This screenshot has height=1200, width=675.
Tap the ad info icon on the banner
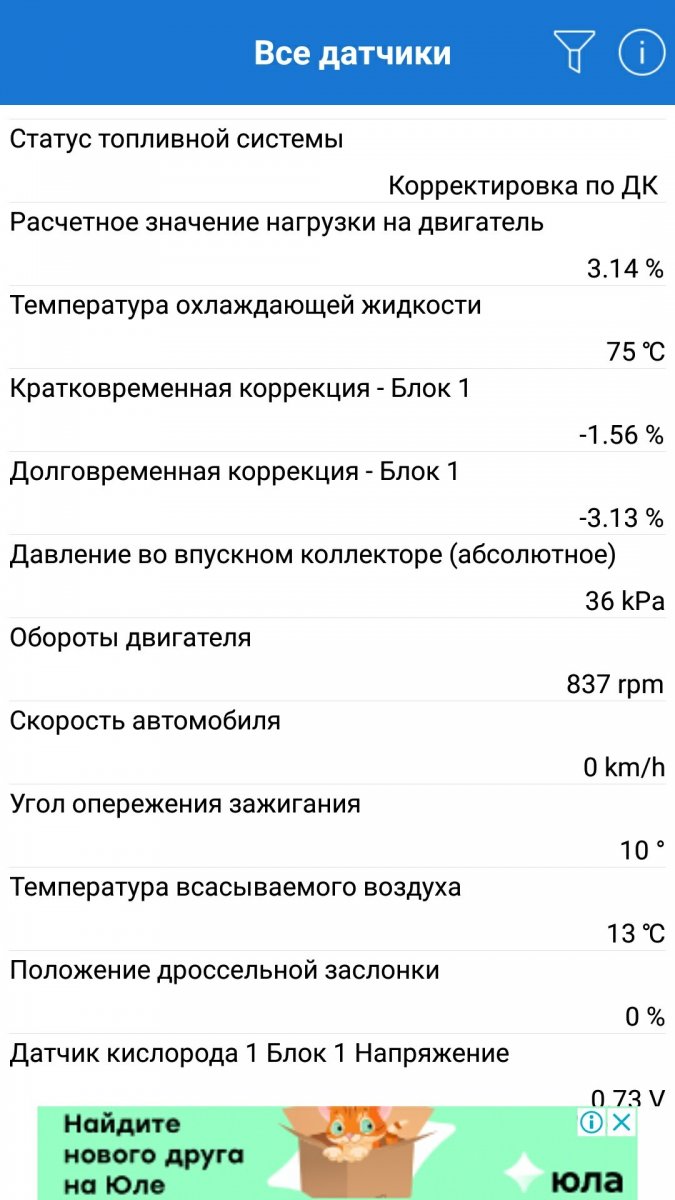(x=592, y=1122)
